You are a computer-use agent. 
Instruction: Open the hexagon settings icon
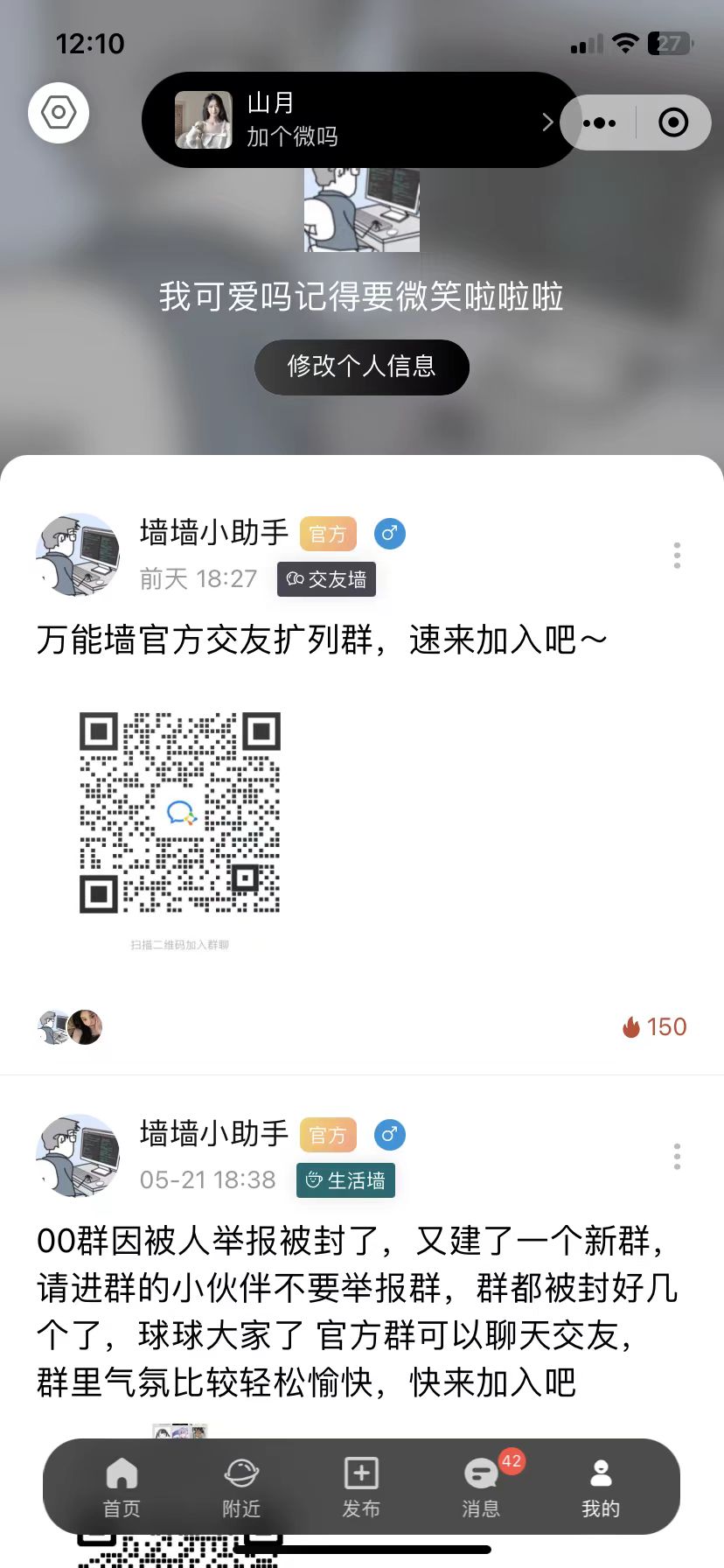[59, 113]
